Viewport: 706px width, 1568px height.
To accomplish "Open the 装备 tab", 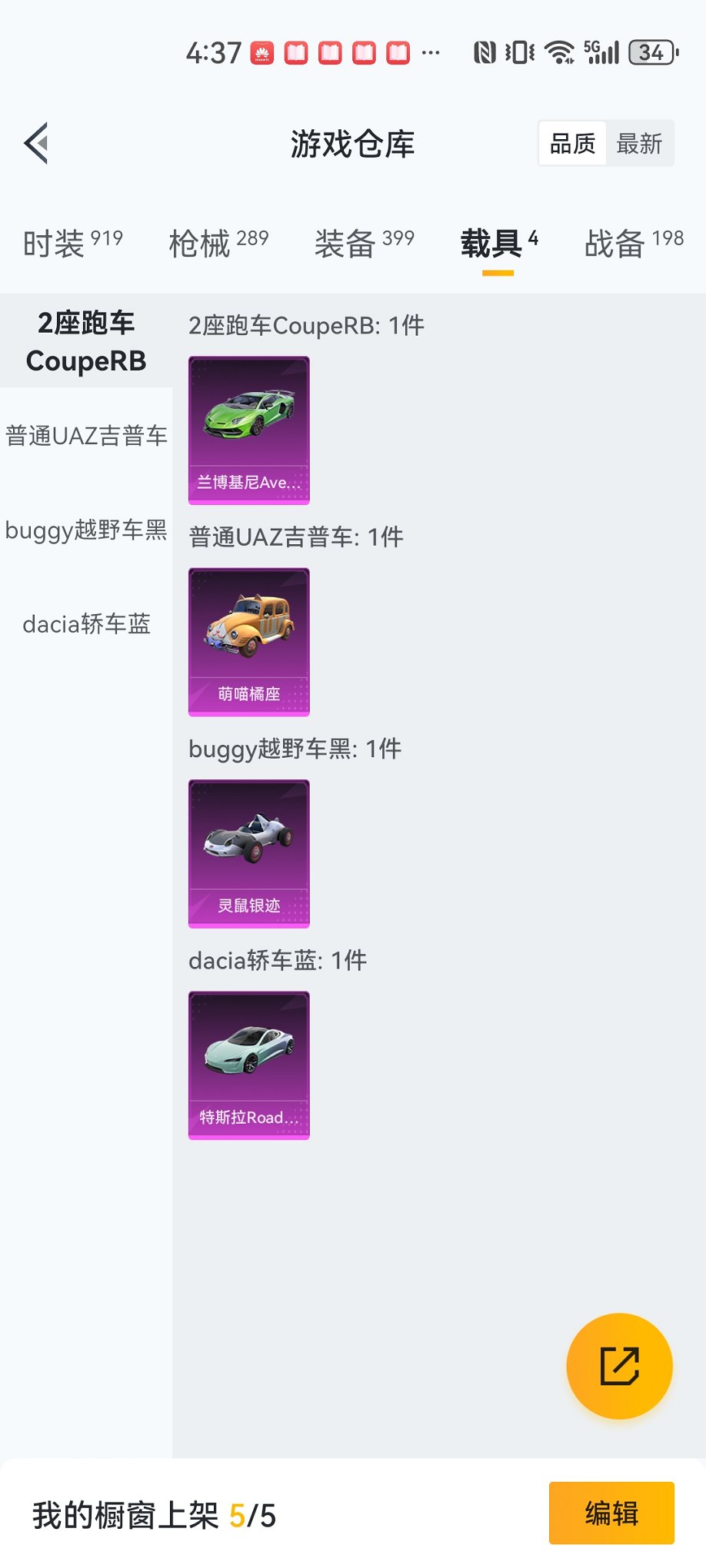I will coord(364,244).
